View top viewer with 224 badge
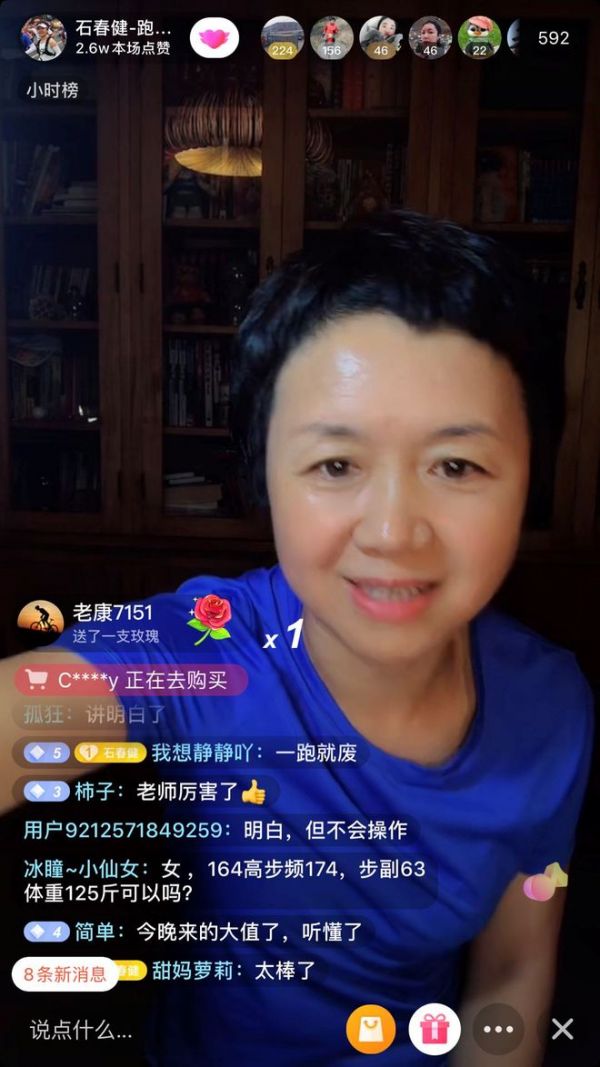Viewport: 600px width, 1067px height. pyautogui.click(x=282, y=38)
